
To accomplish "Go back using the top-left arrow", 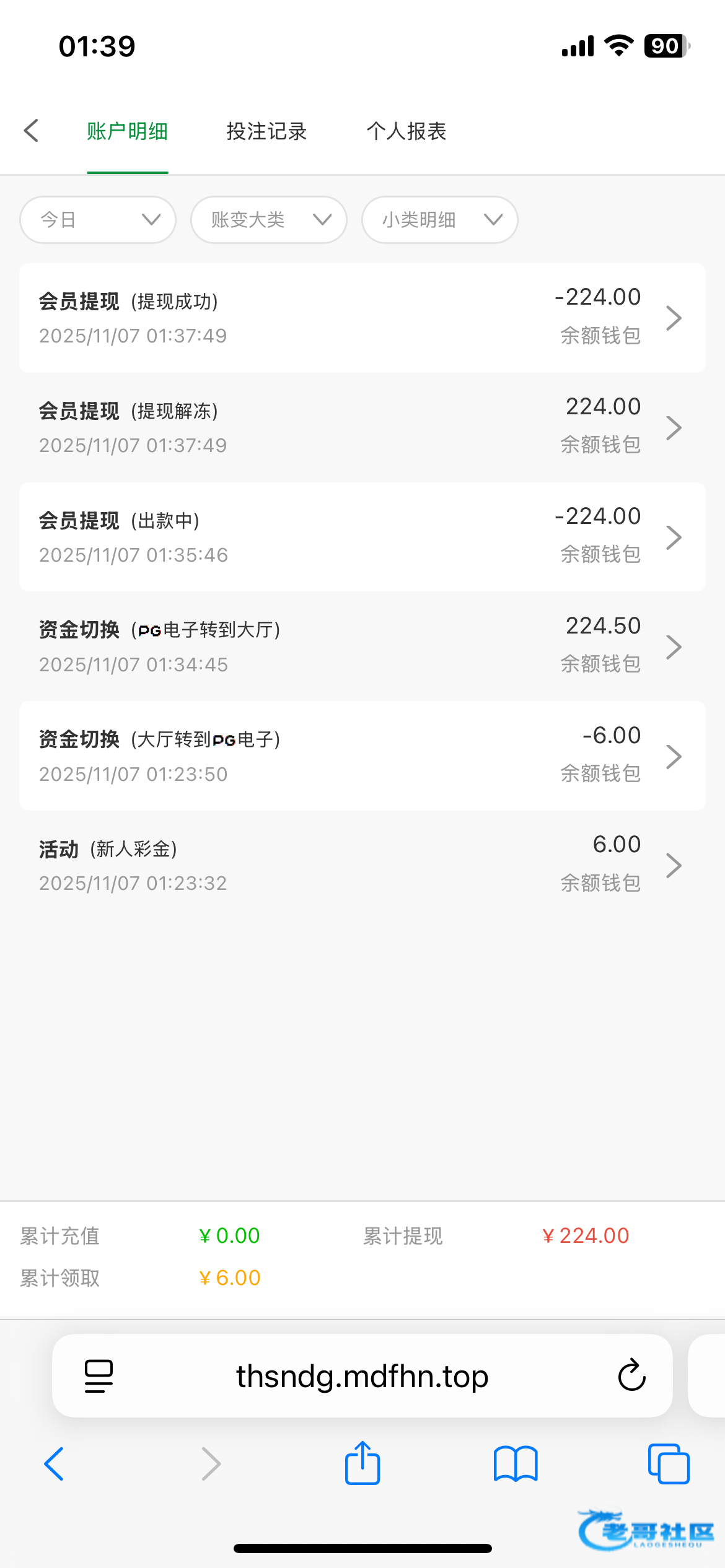I will tap(31, 131).
